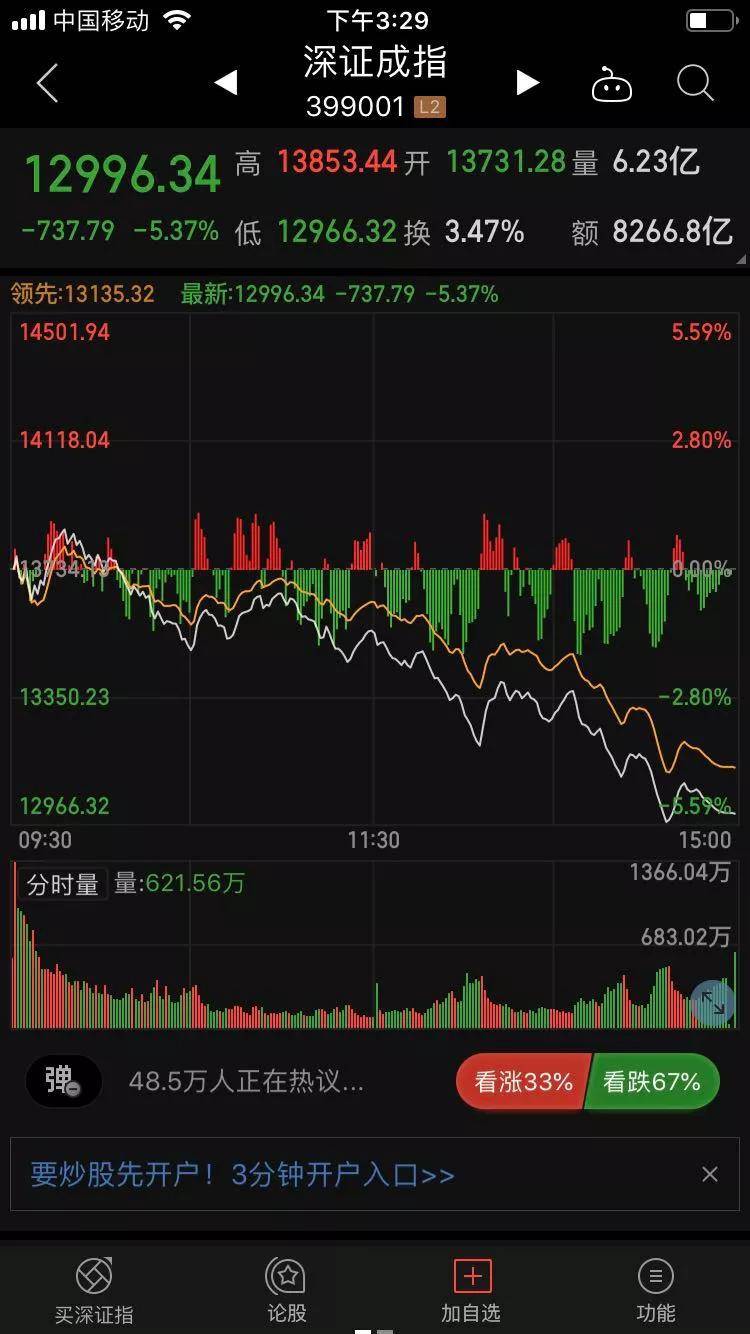
Task: Vote 看跌 bearish
Action: (x=653, y=1082)
